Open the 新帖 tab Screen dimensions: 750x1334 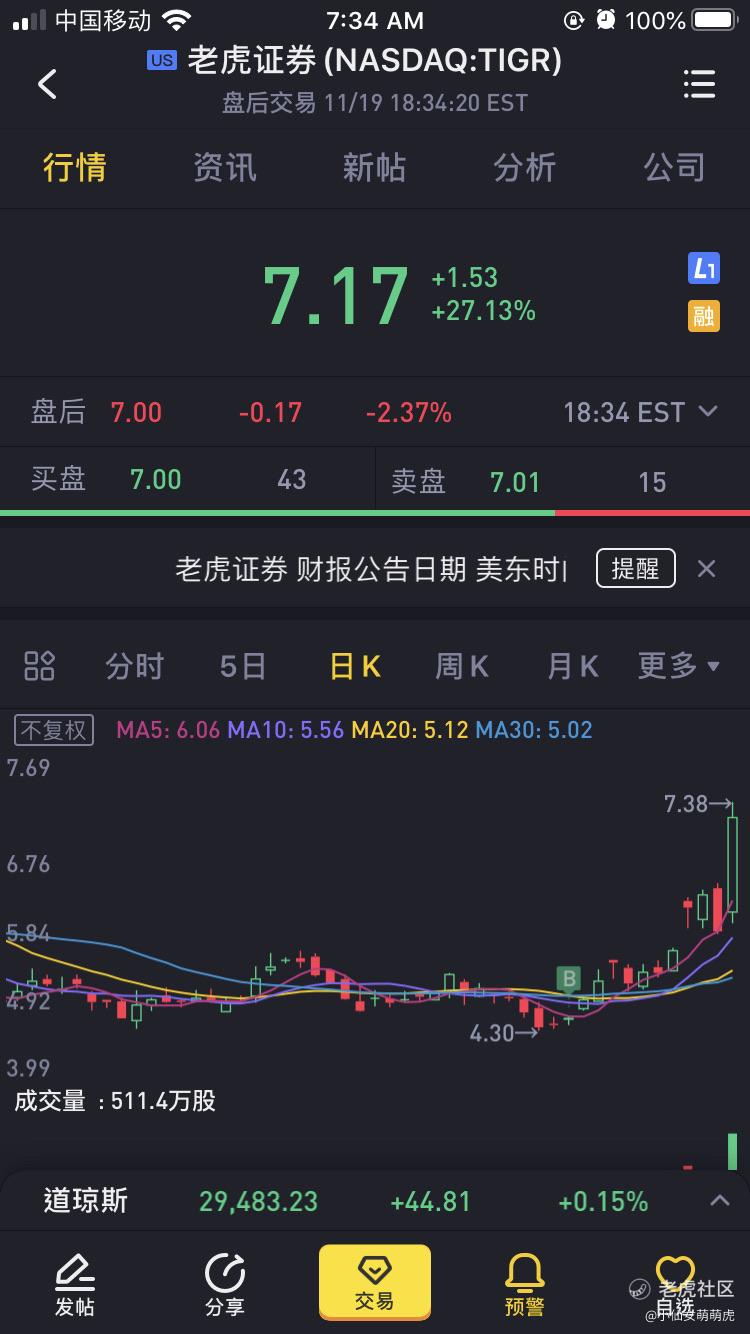(x=374, y=168)
